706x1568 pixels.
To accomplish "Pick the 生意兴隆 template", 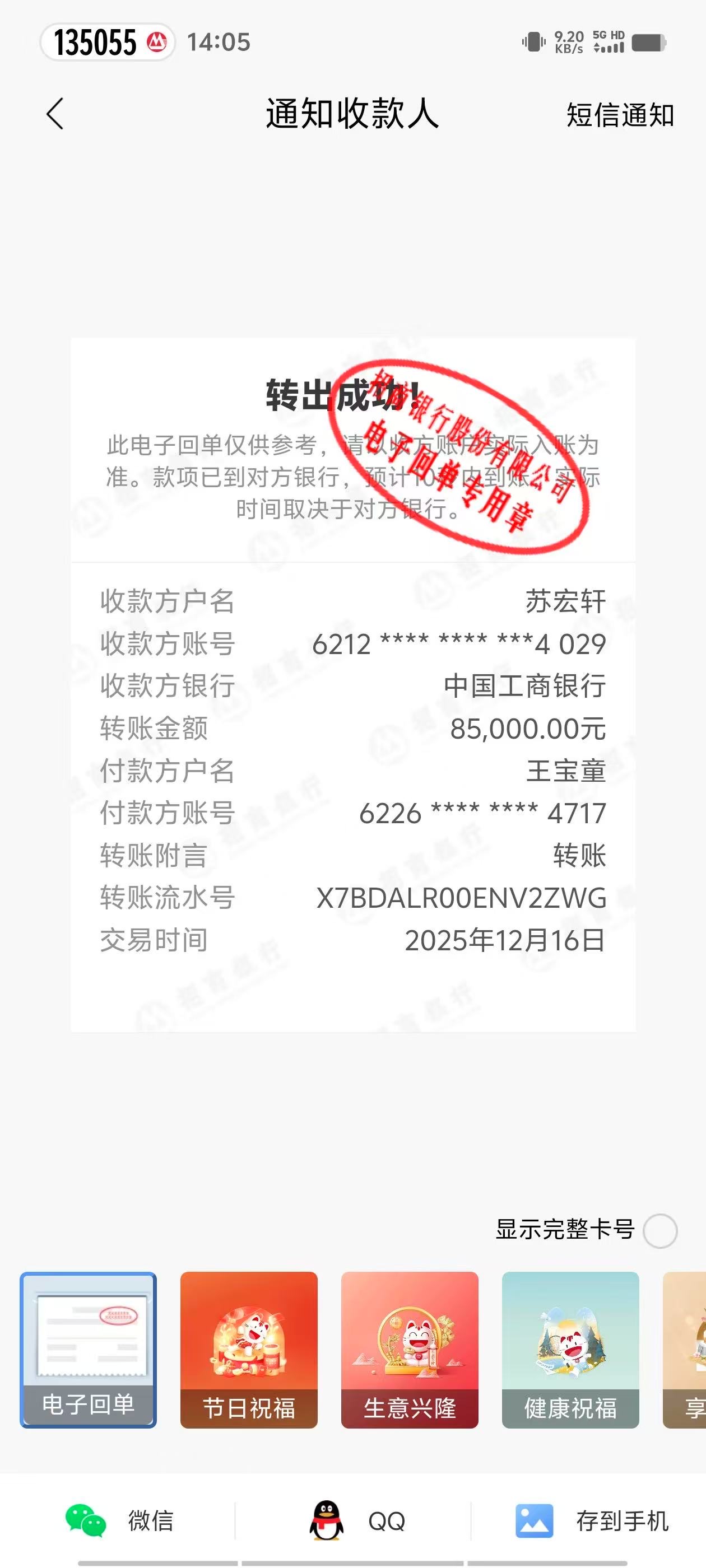I will coord(410,1350).
